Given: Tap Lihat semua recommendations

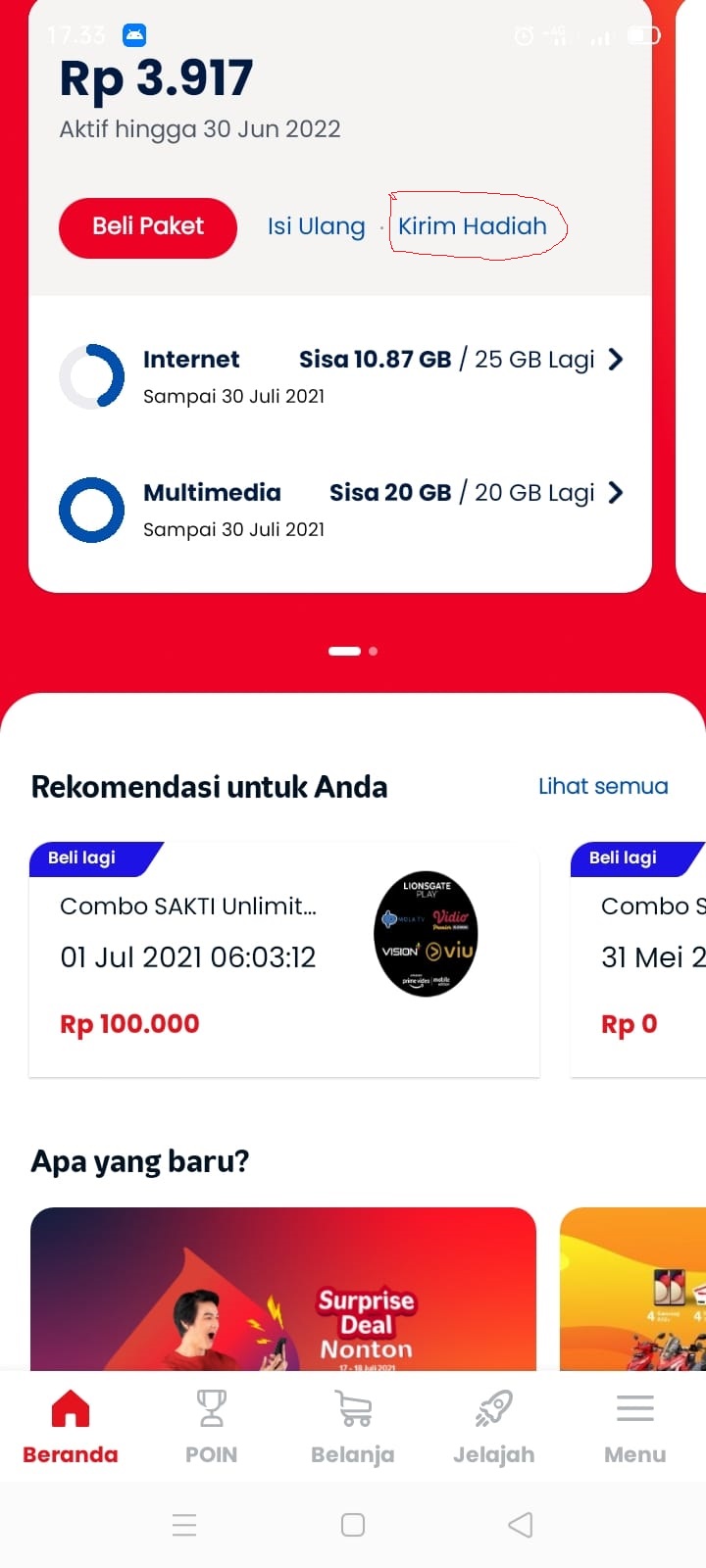Looking at the screenshot, I should [x=603, y=786].
